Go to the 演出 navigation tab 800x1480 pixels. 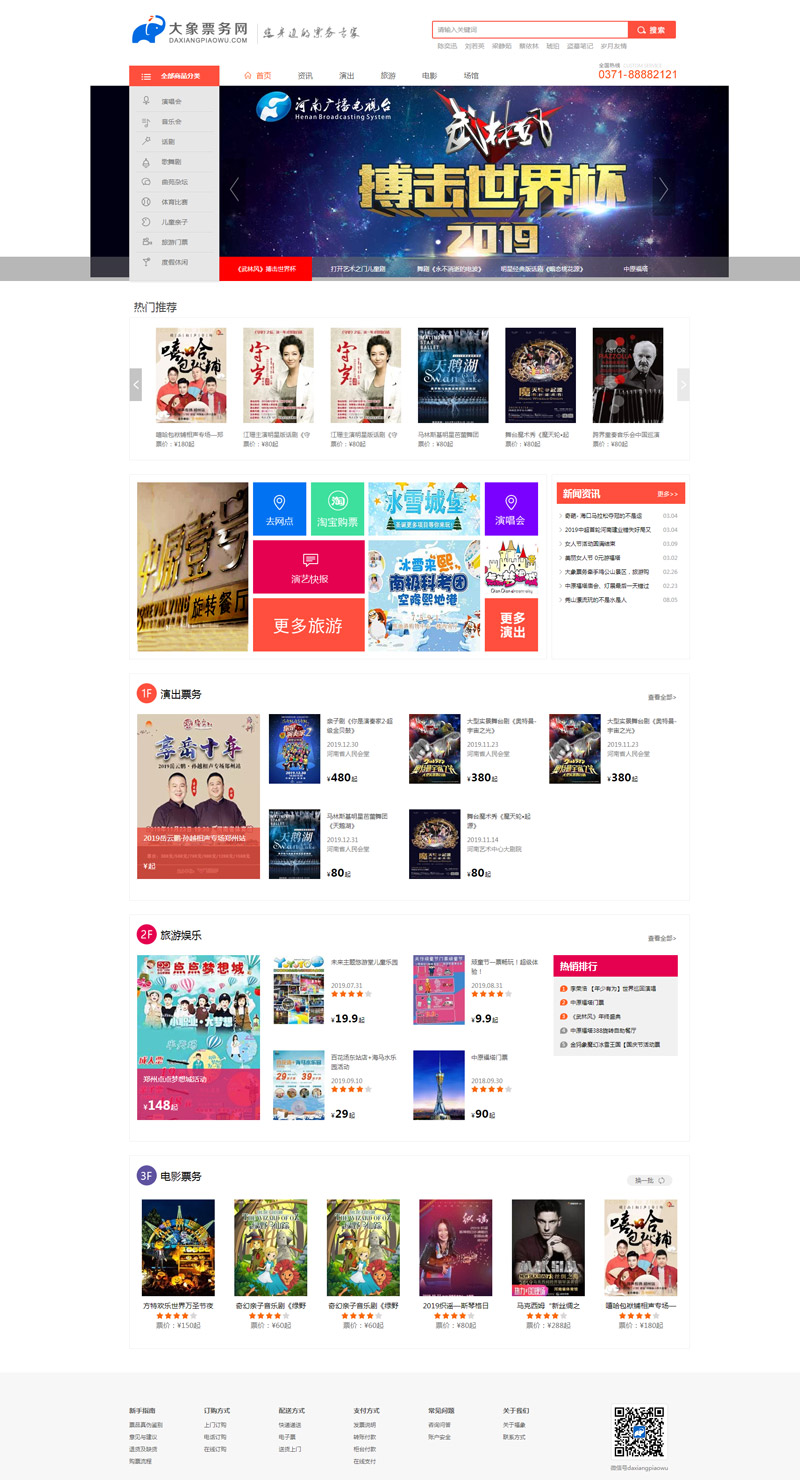[347, 75]
